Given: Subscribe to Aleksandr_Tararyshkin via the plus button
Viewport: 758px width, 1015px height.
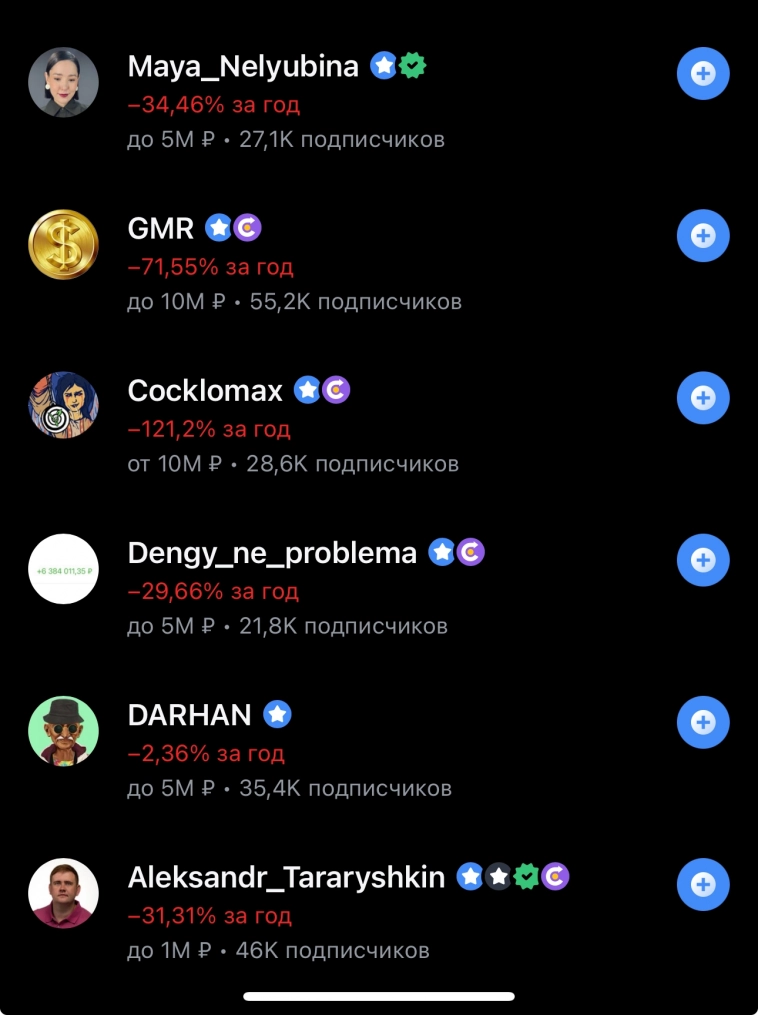Looking at the screenshot, I should tap(703, 884).
